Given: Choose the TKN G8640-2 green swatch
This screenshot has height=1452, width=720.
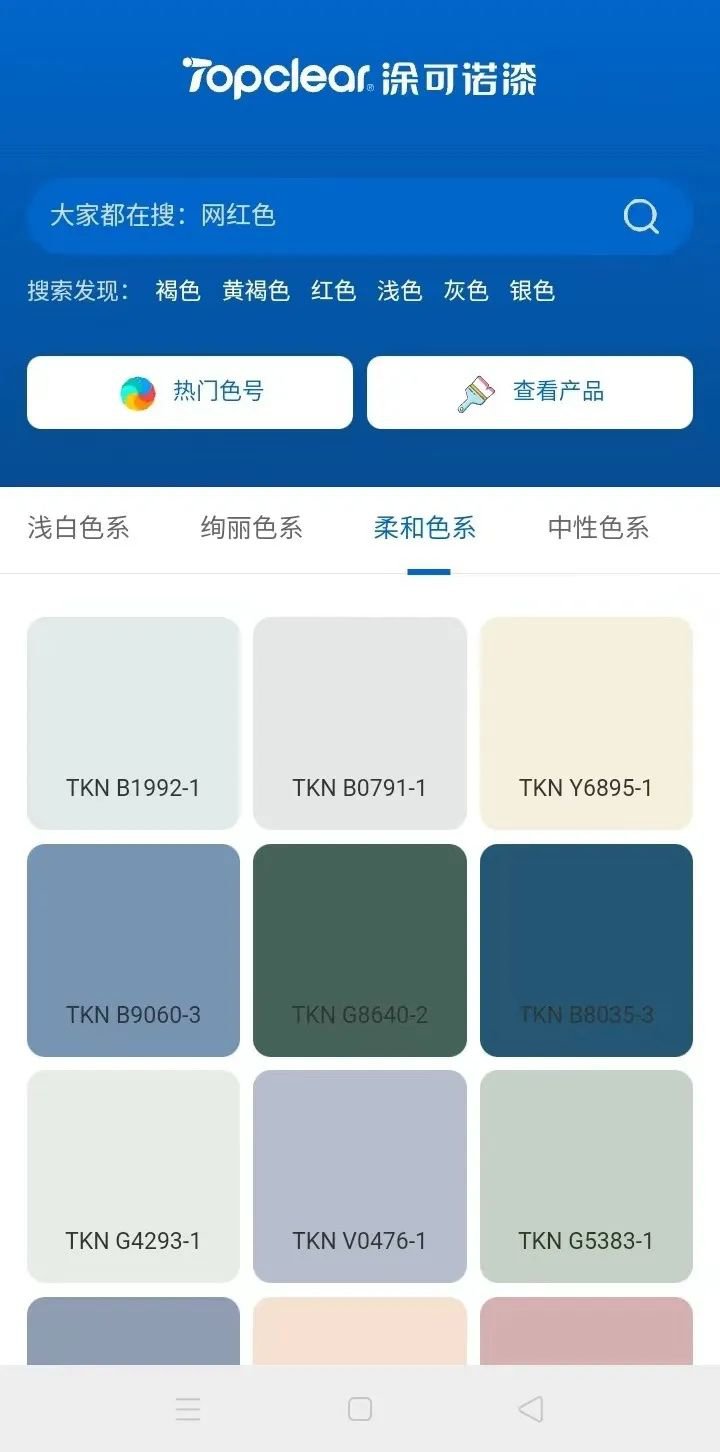Looking at the screenshot, I should click(360, 950).
